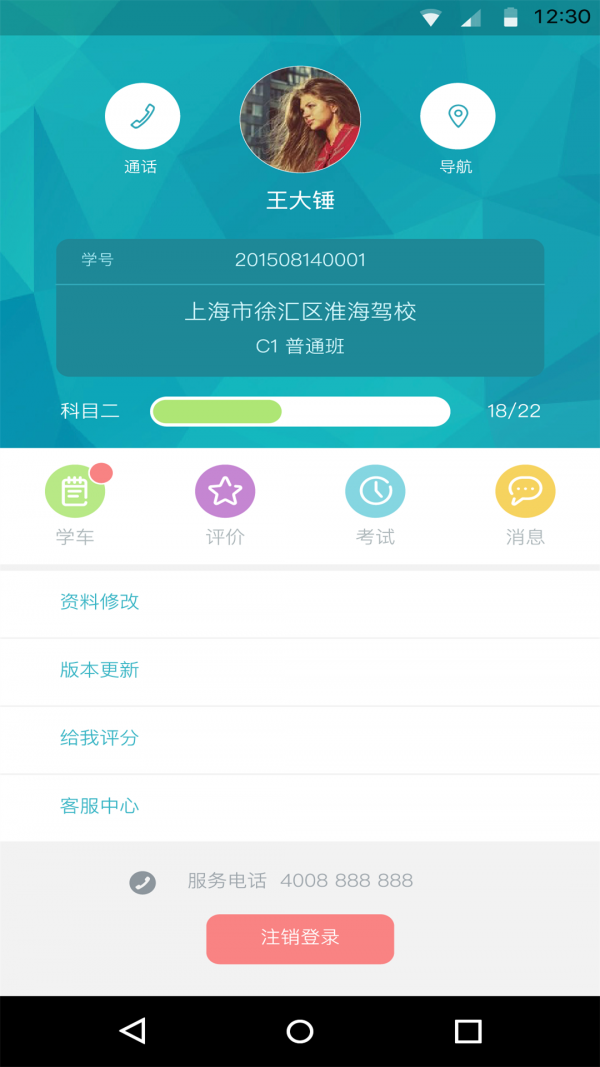
Task: Tap the 通话 phone call icon
Action: [x=142, y=116]
